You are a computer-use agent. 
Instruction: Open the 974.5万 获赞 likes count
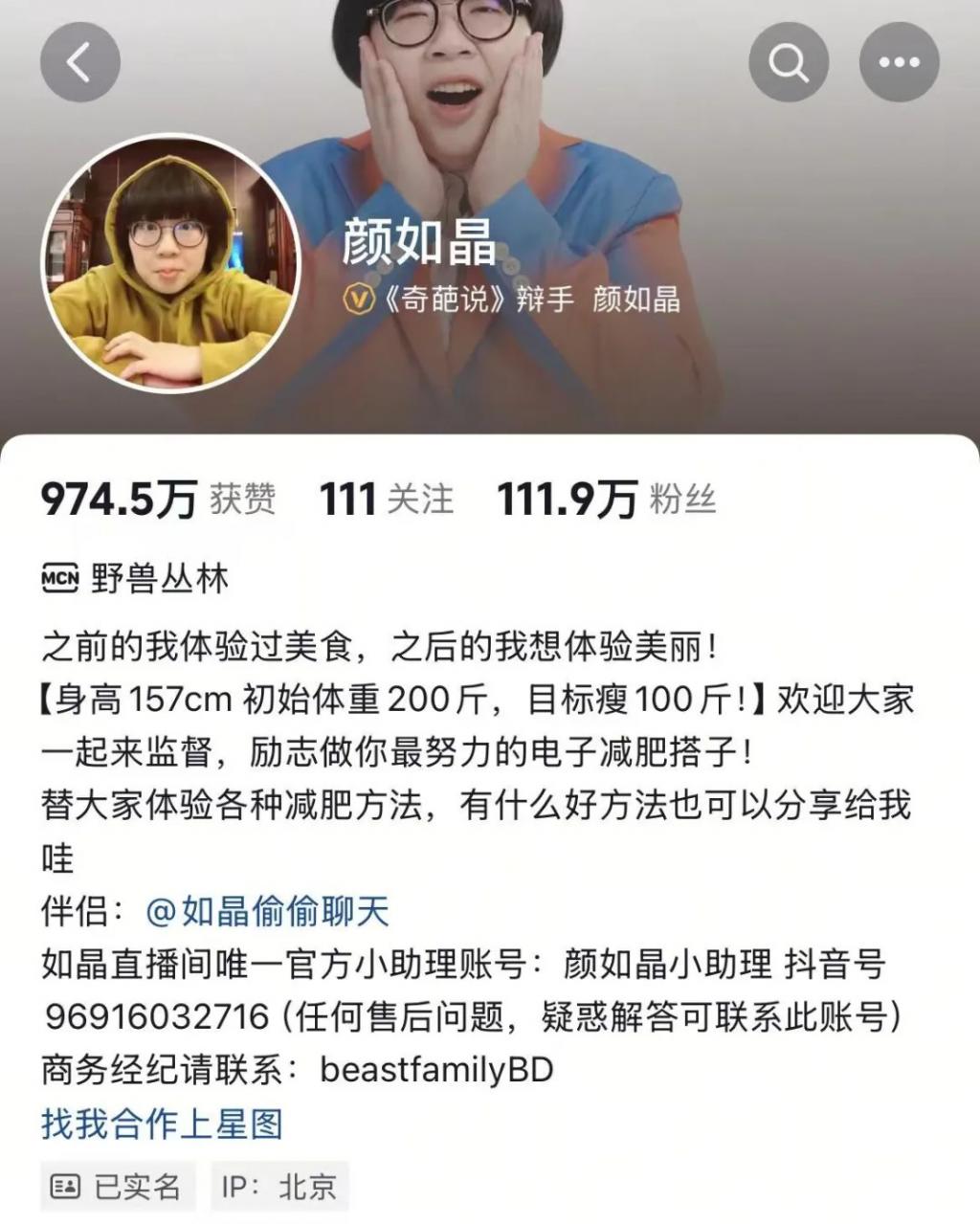tap(158, 499)
